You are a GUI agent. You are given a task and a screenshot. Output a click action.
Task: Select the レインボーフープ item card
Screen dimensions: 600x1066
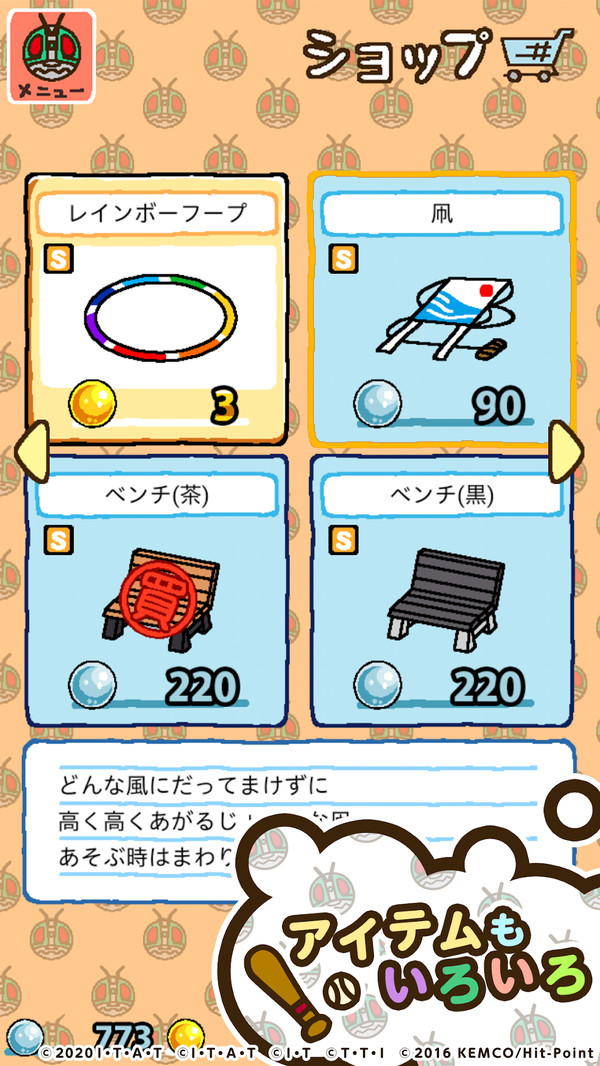157,310
